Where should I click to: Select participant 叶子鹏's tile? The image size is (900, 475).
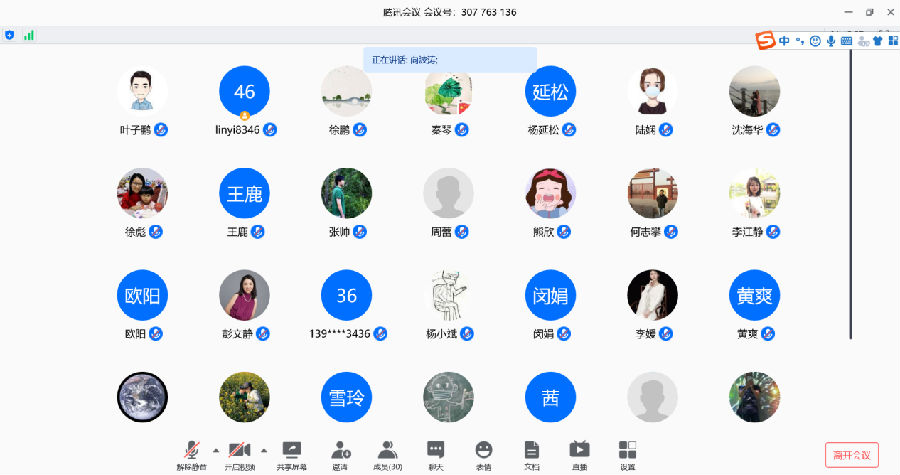point(142,92)
